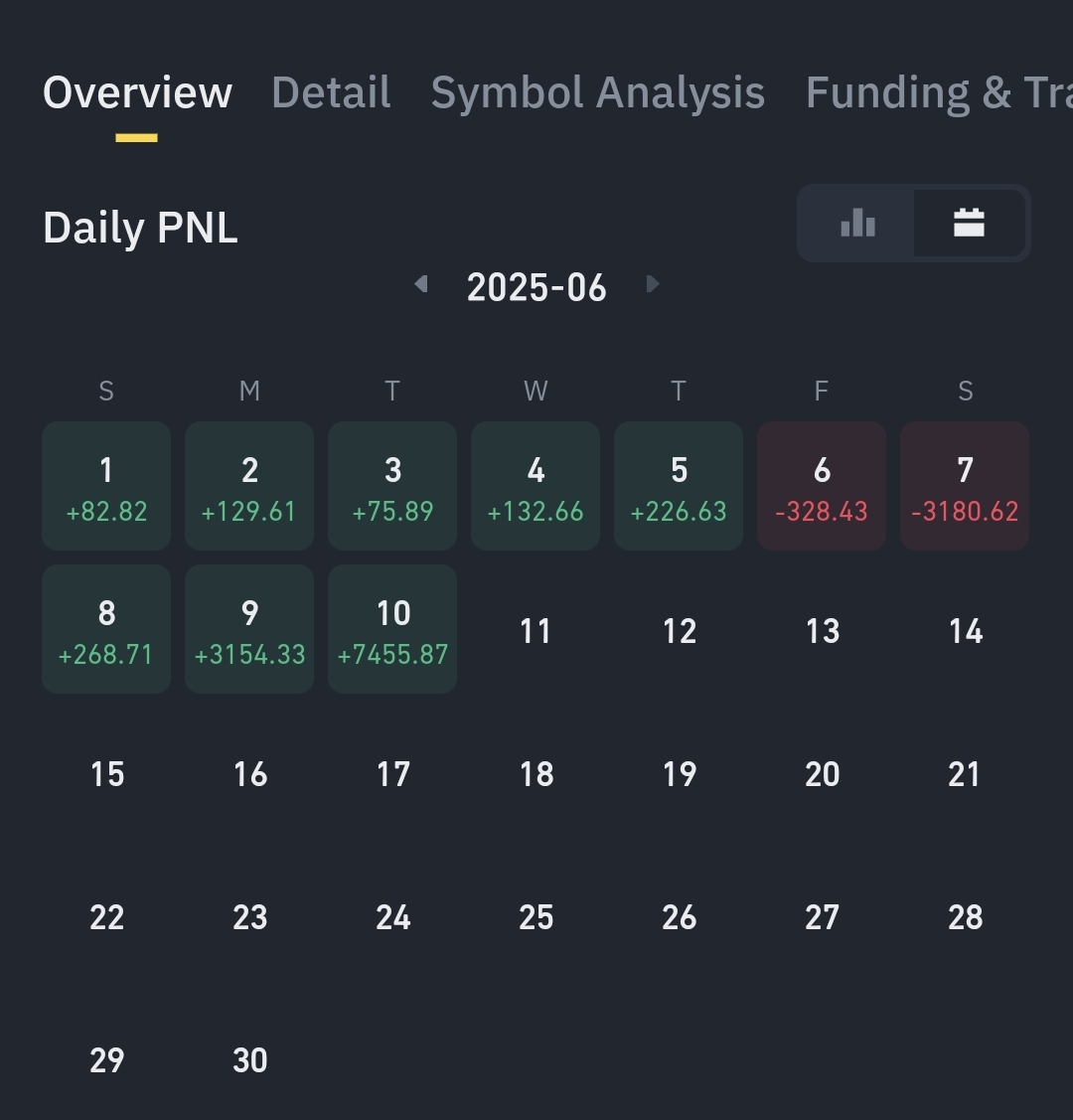1073x1120 pixels.
Task: Select June 5 with +226.63 profit
Action: 679,486
